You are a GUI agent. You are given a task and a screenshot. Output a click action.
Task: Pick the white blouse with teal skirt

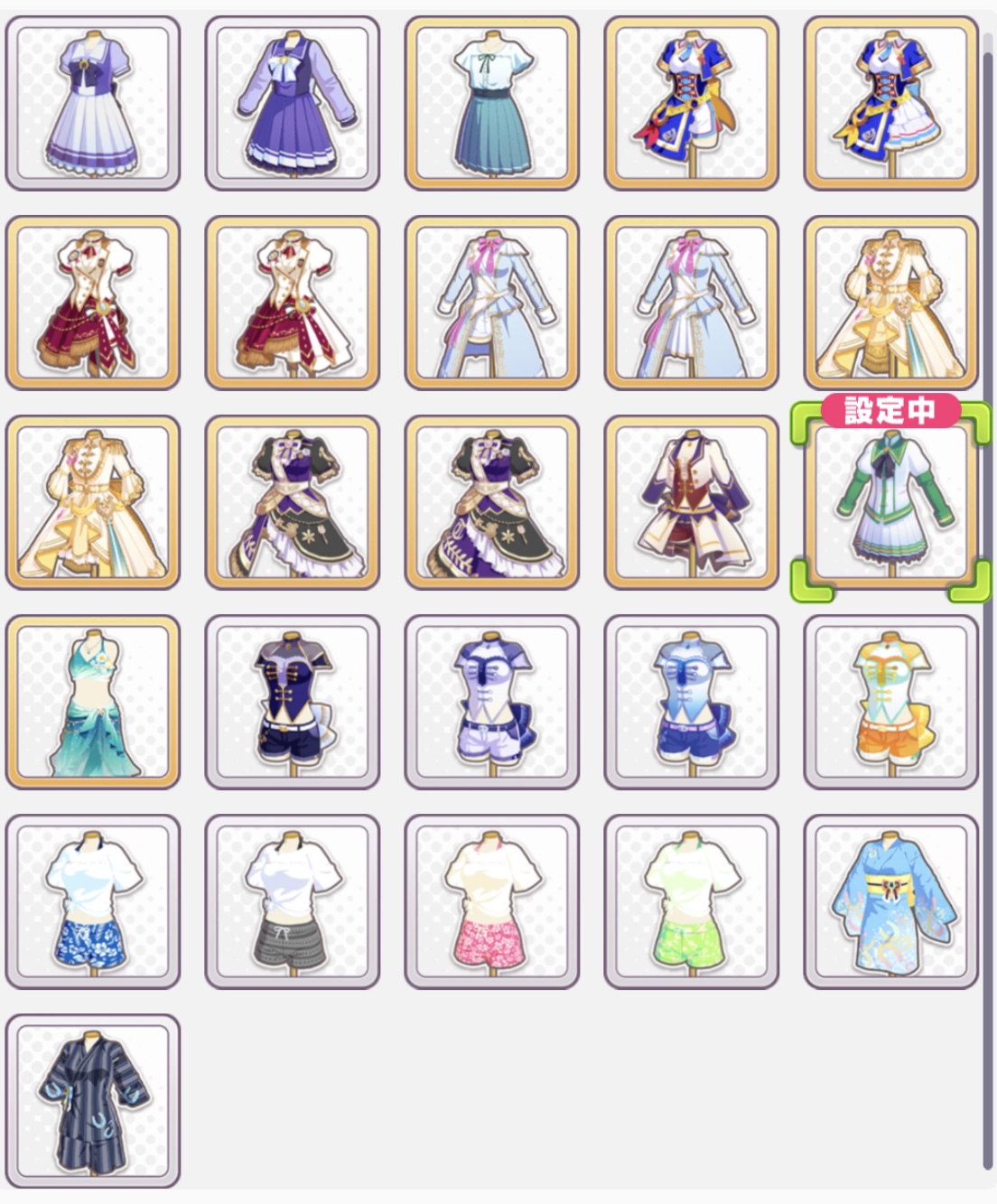click(x=492, y=103)
